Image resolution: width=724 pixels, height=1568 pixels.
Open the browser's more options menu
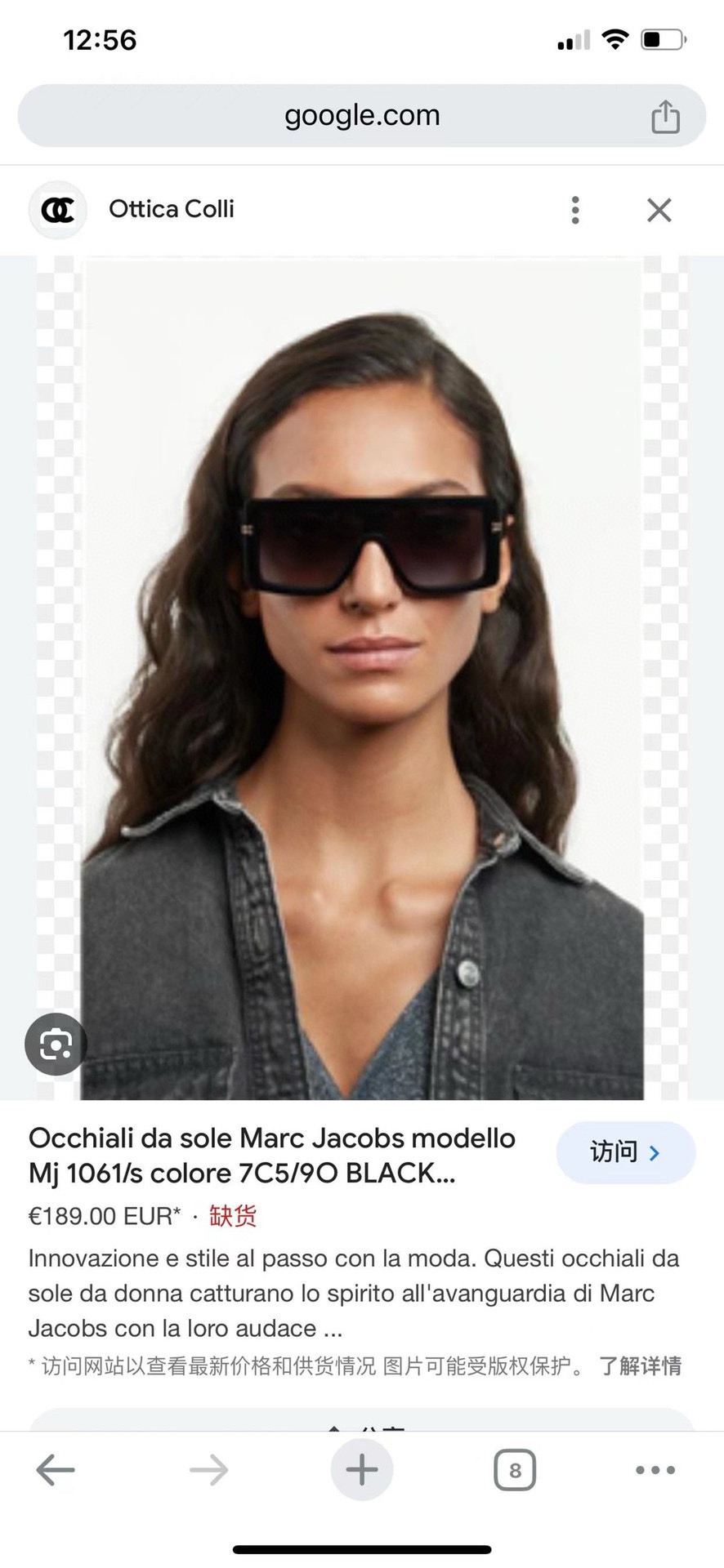coord(655,1471)
